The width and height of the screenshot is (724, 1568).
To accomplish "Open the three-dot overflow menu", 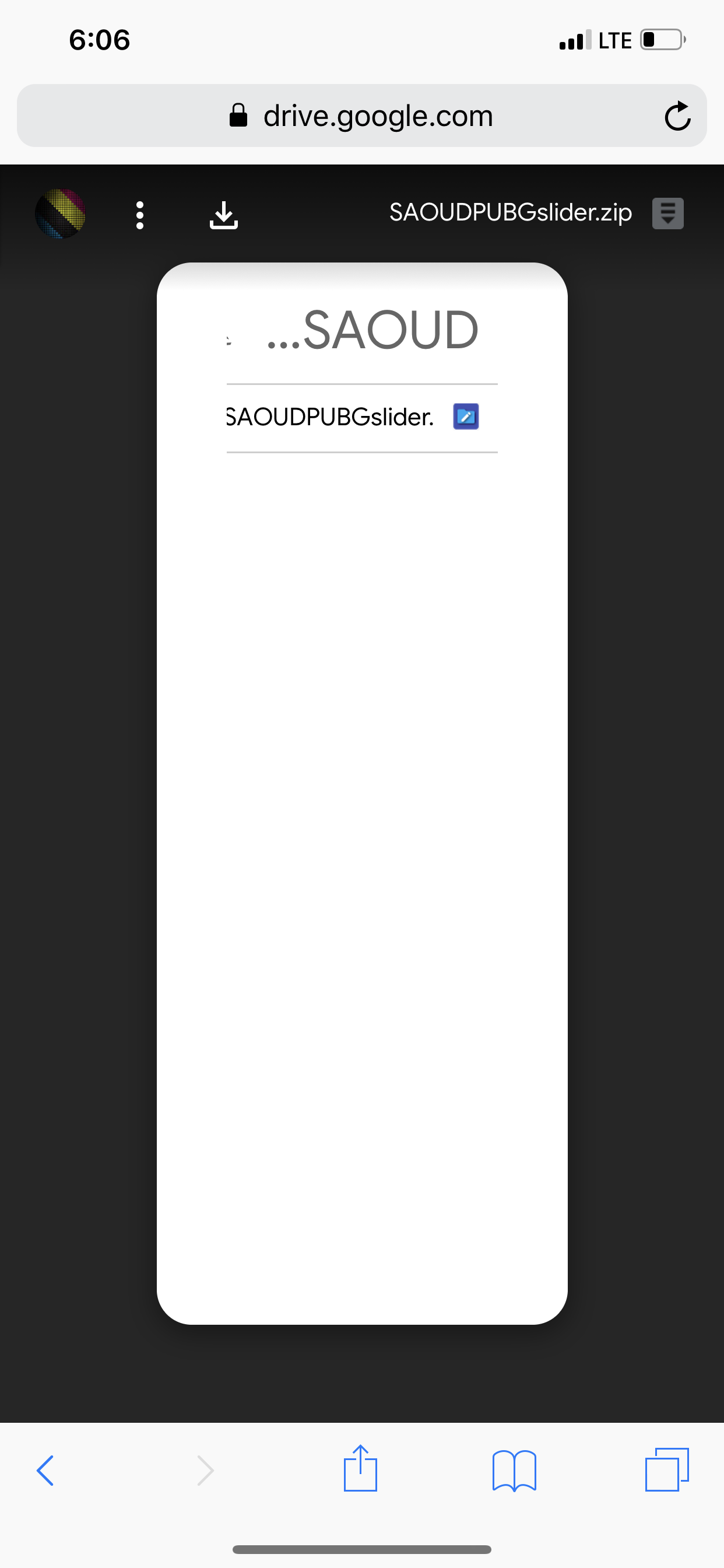I will [x=140, y=215].
